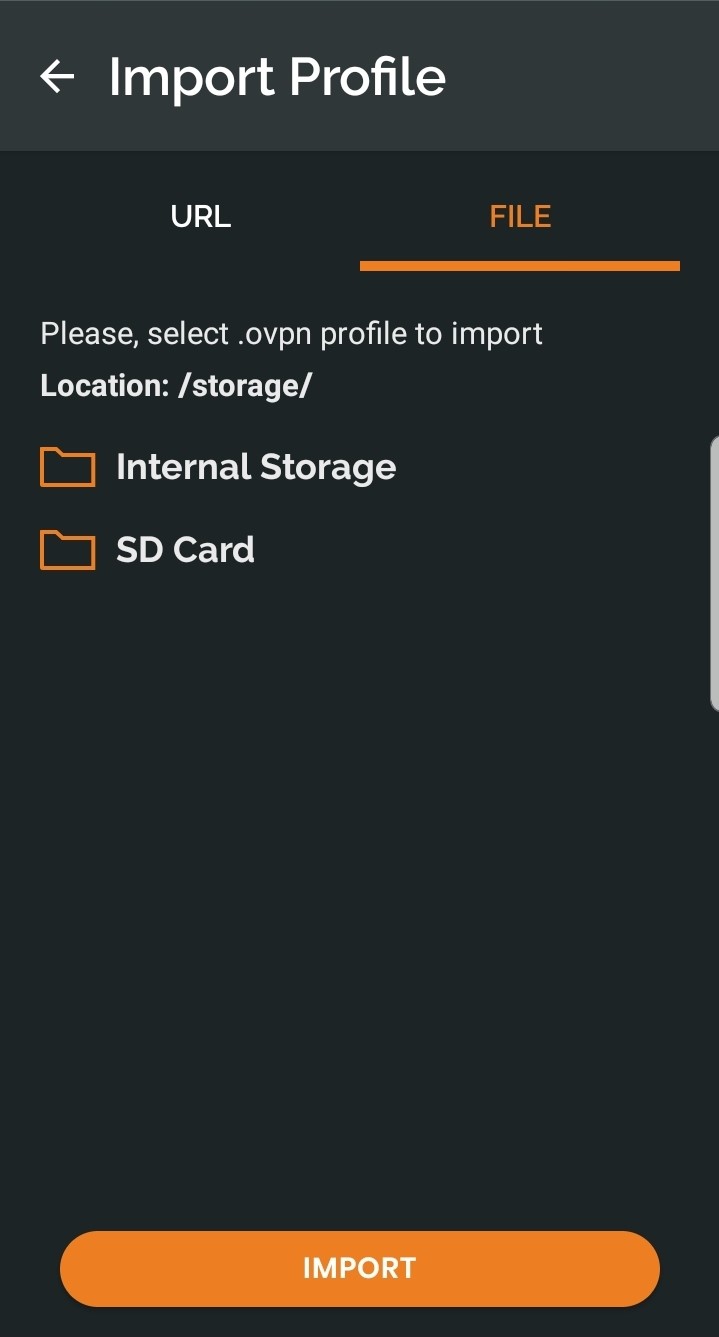
Task: Go back from Import Profile
Action: (57, 77)
